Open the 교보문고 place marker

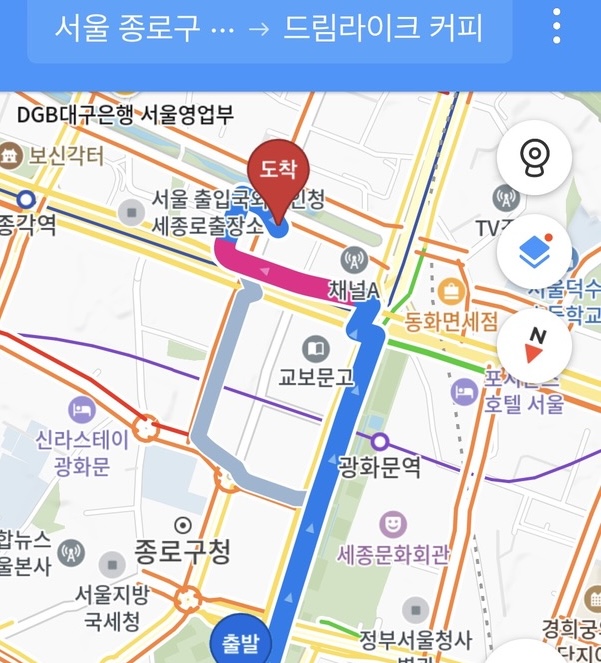point(315,349)
